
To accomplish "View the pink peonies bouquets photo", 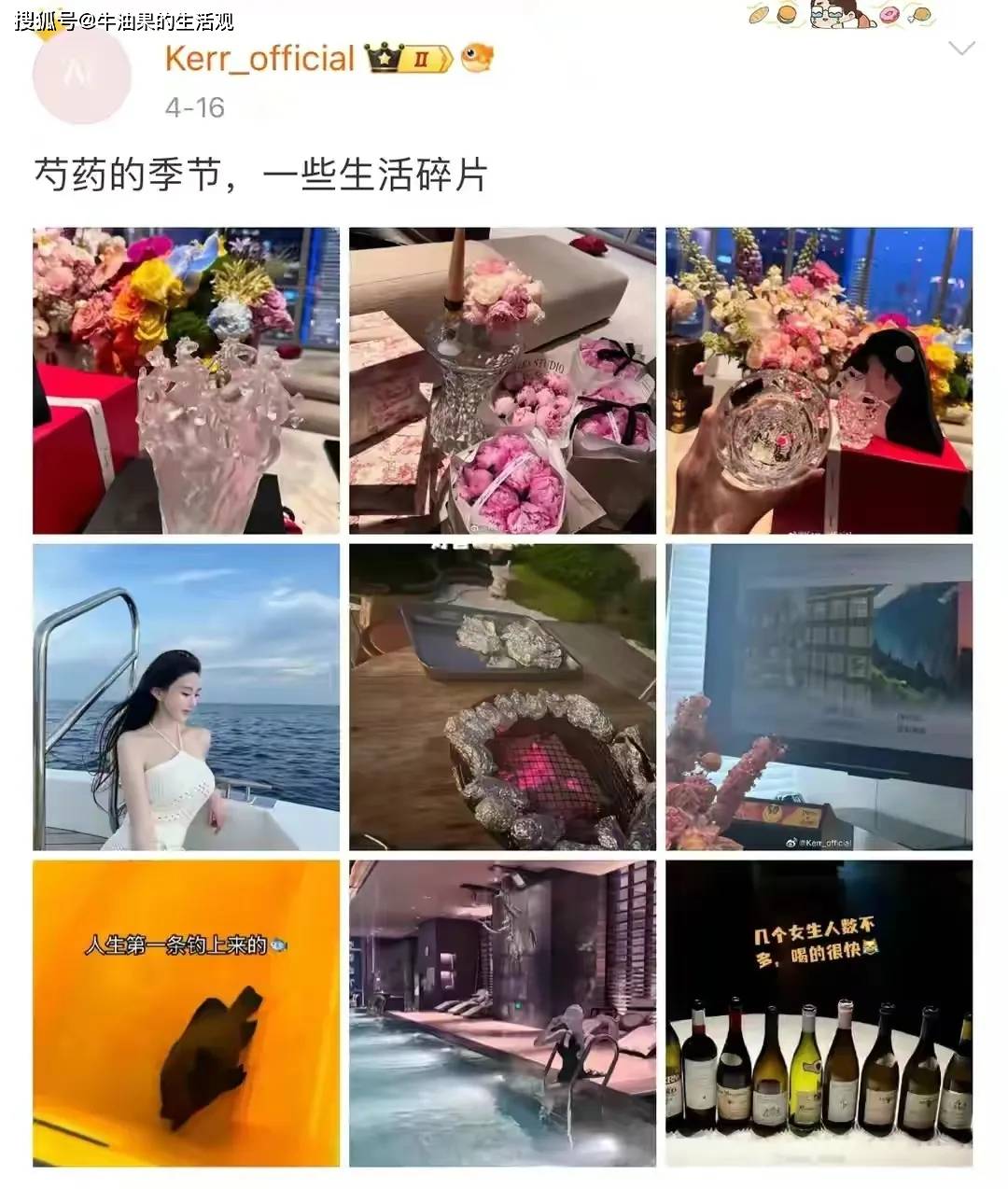I will click(502, 381).
